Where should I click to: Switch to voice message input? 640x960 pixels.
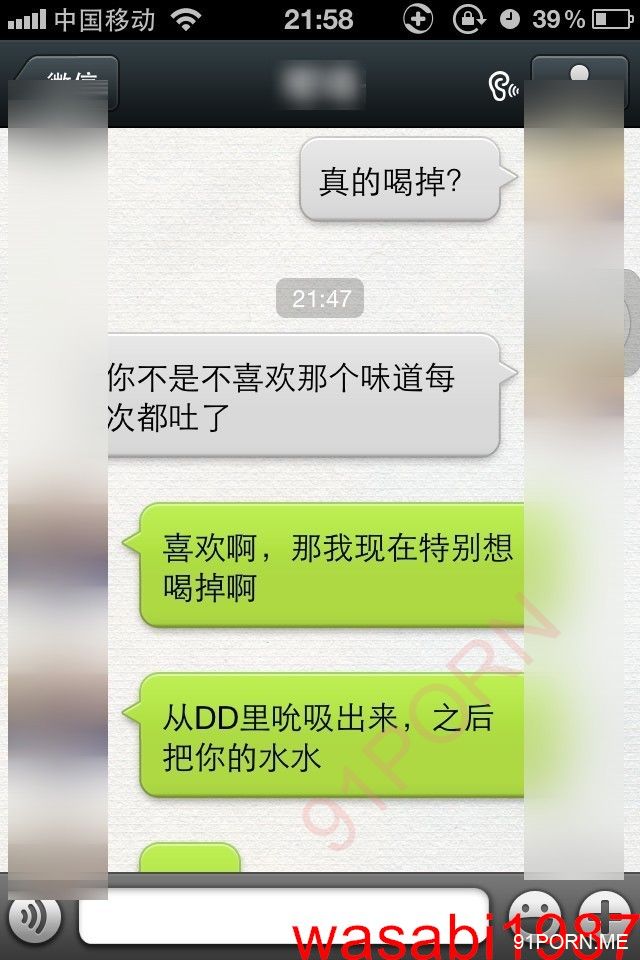click(34, 916)
